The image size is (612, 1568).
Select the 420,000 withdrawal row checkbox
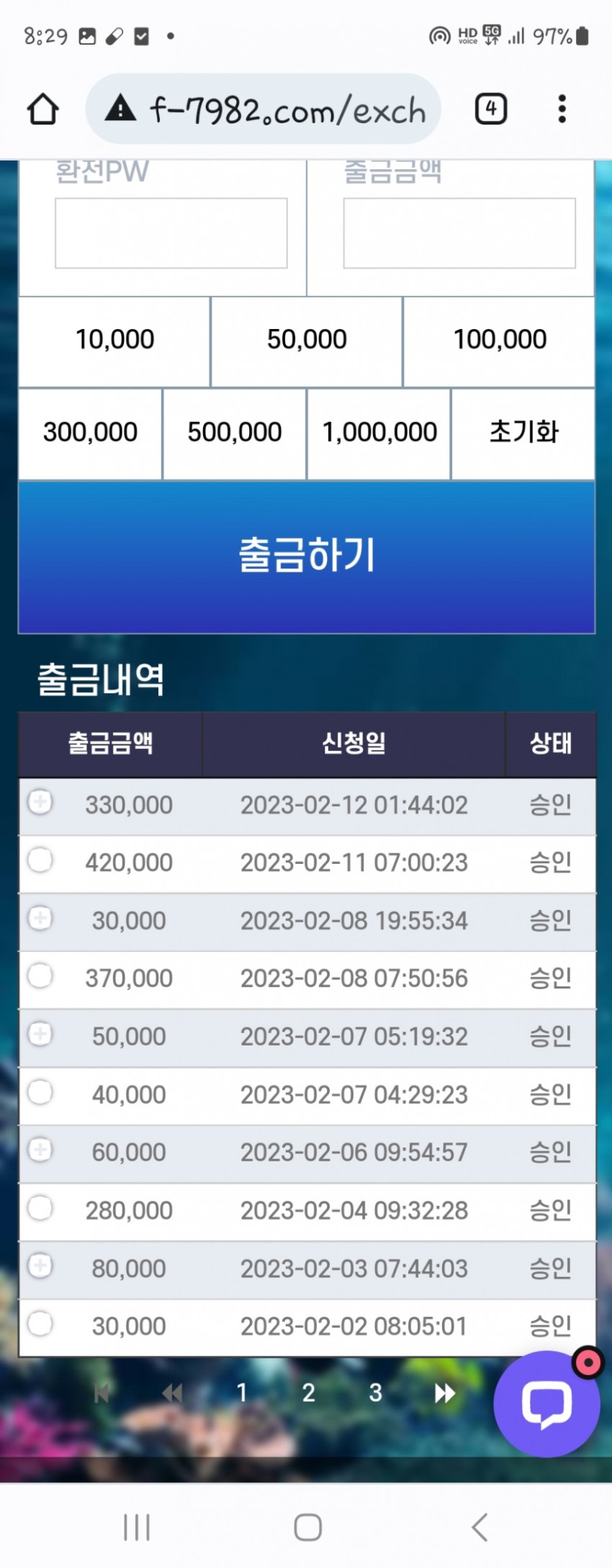pos(40,860)
